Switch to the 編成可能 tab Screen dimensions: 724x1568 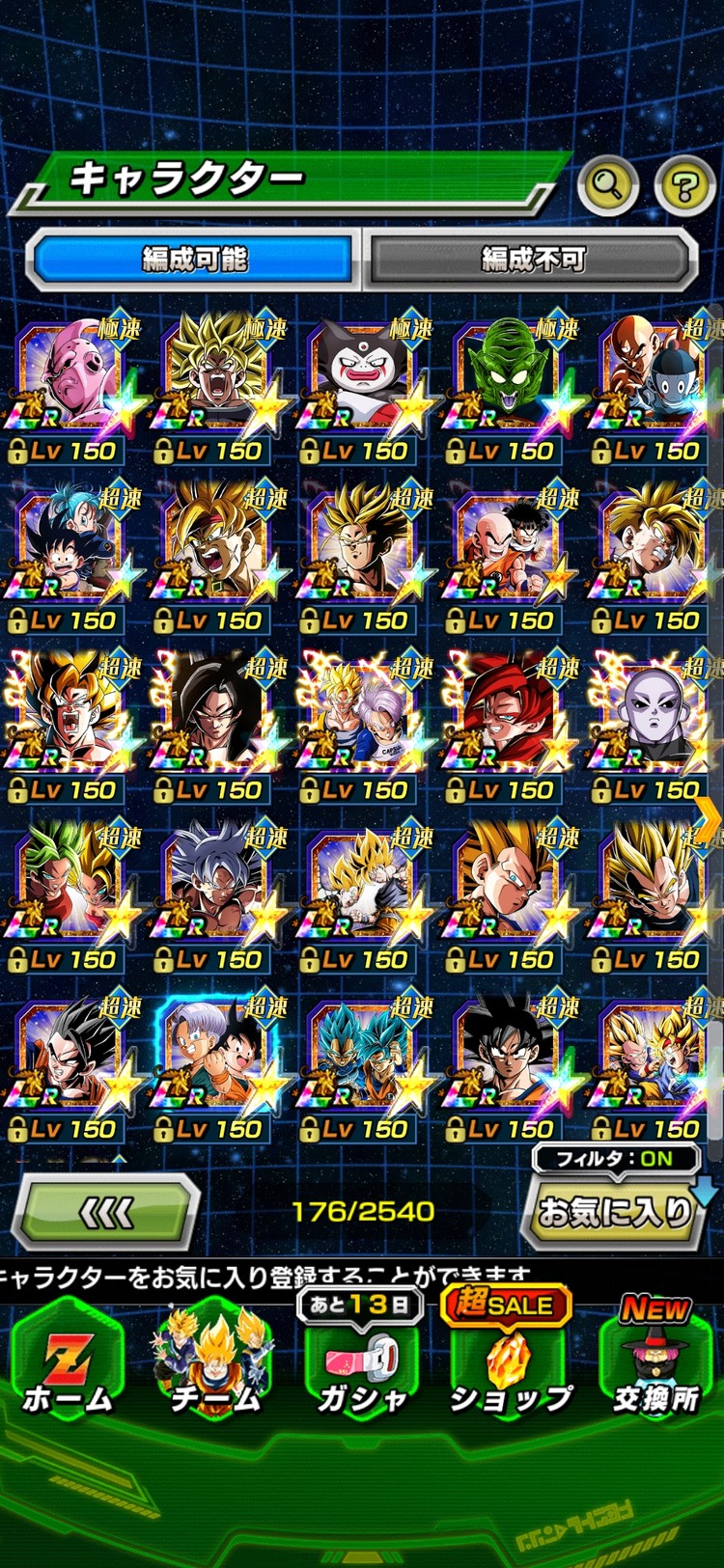click(x=193, y=259)
